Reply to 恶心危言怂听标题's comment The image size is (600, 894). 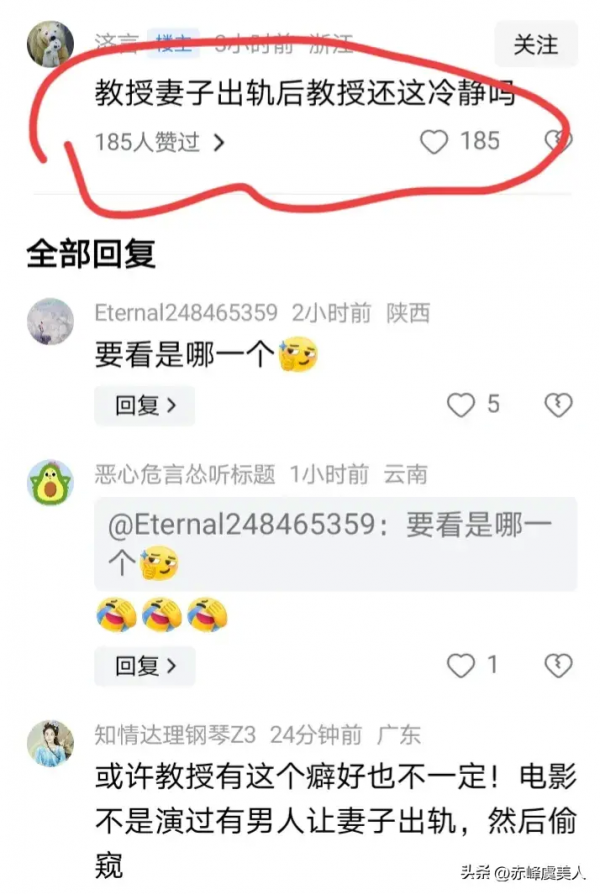[144, 665]
